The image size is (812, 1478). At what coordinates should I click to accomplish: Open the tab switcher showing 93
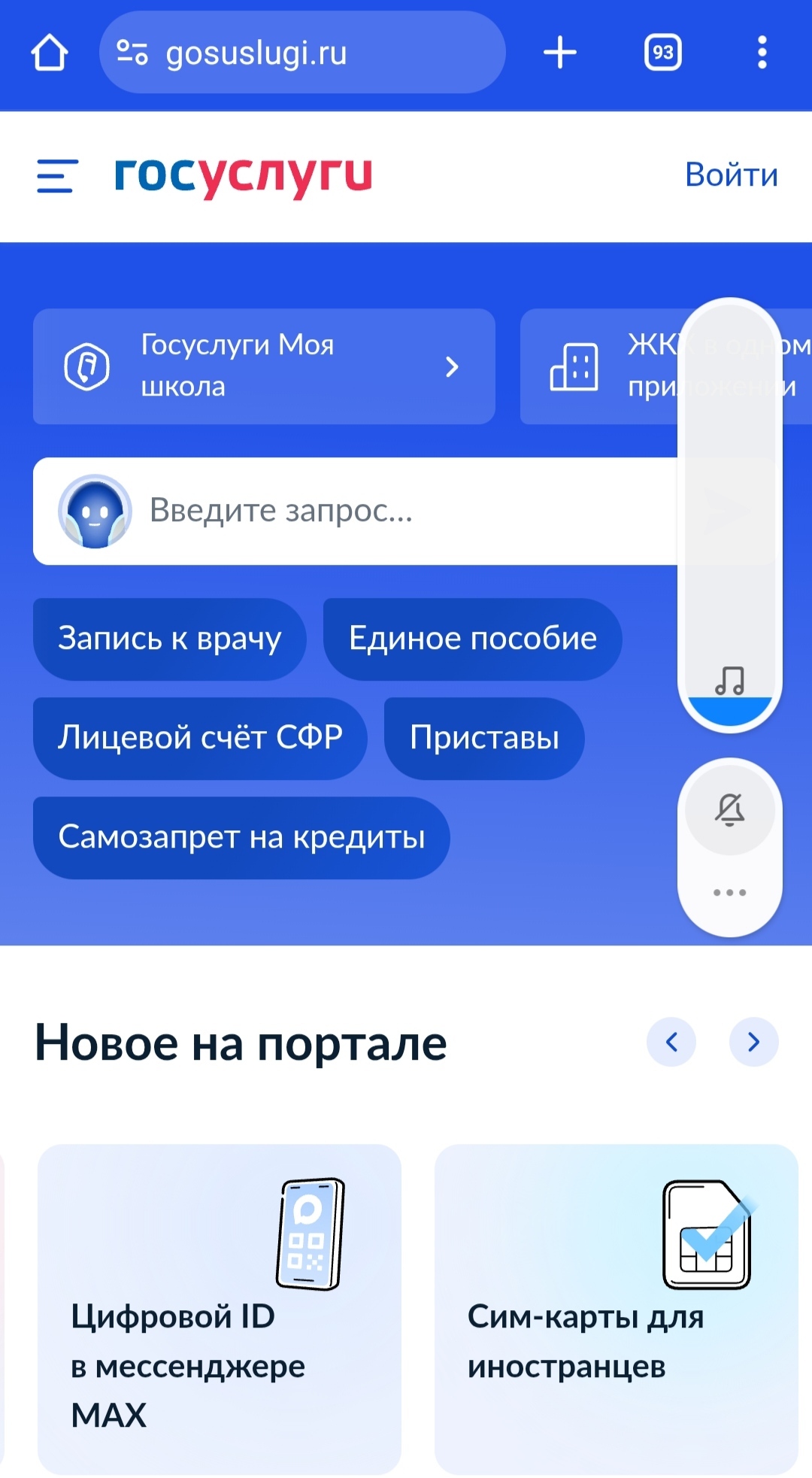click(x=662, y=53)
